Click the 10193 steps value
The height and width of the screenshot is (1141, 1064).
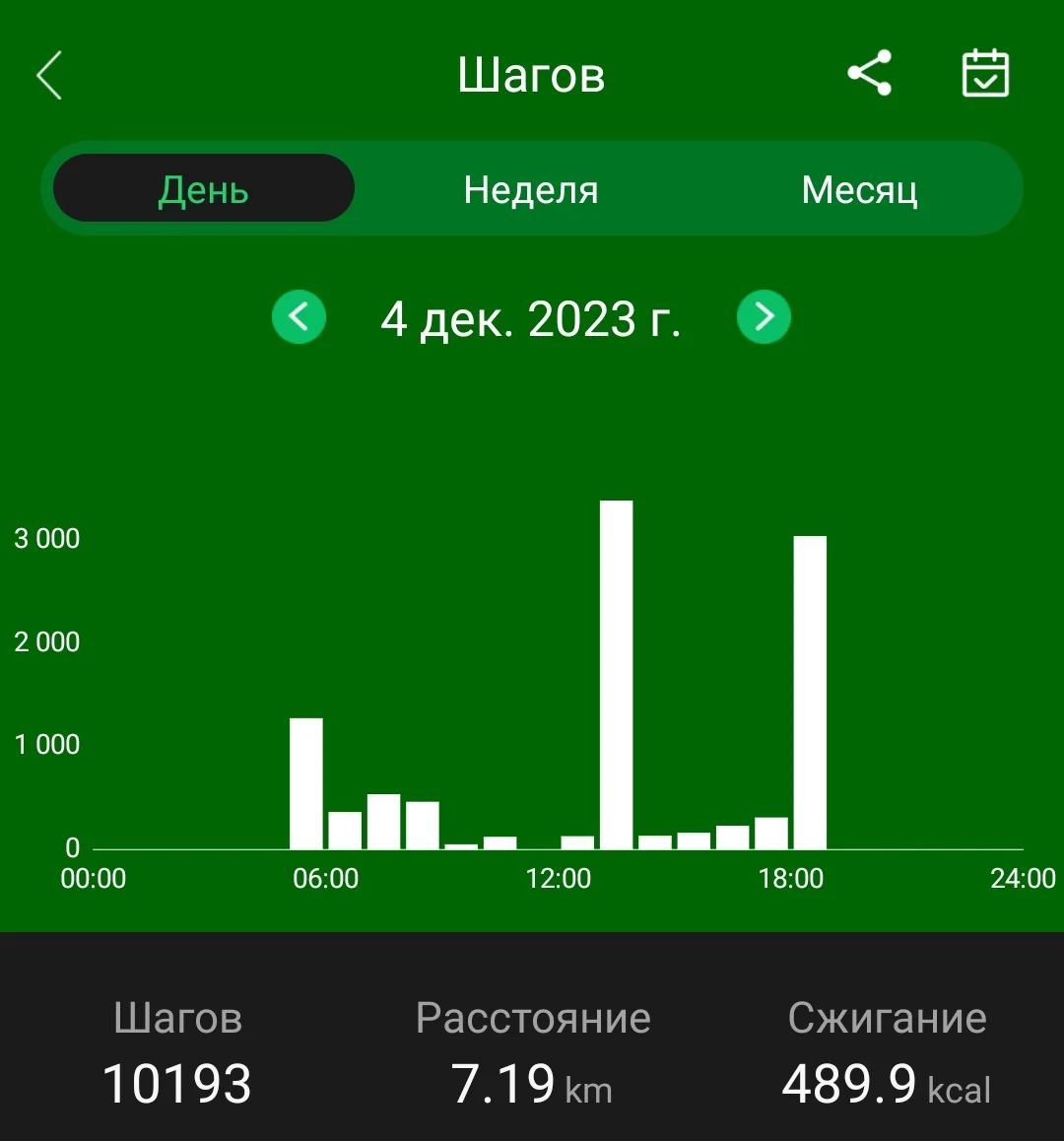tap(177, 1082)
